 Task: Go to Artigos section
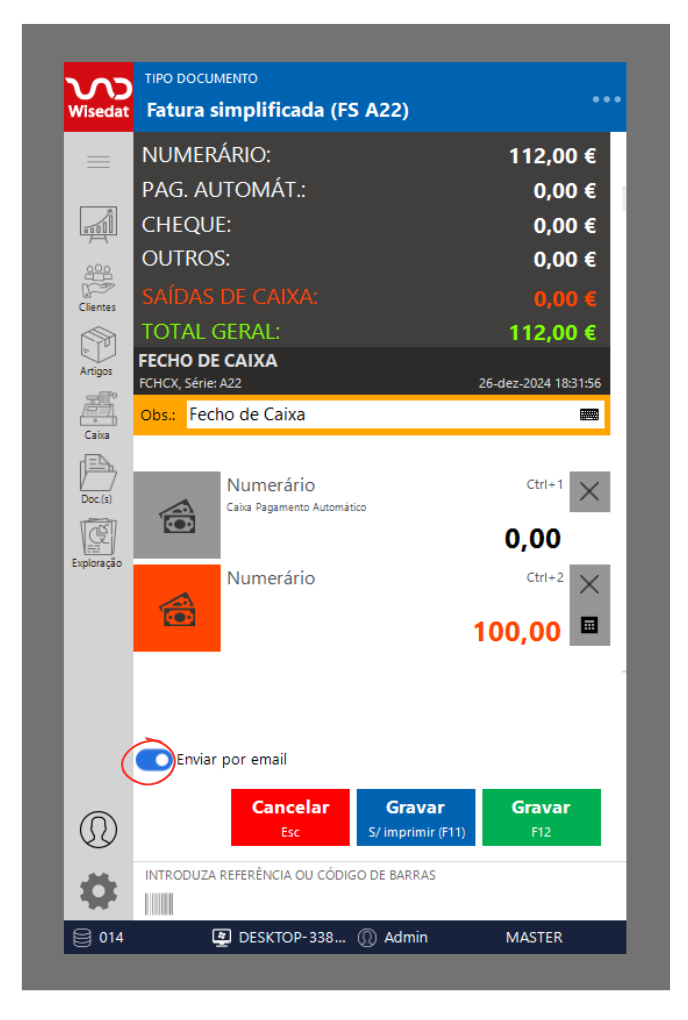[98, 352]
